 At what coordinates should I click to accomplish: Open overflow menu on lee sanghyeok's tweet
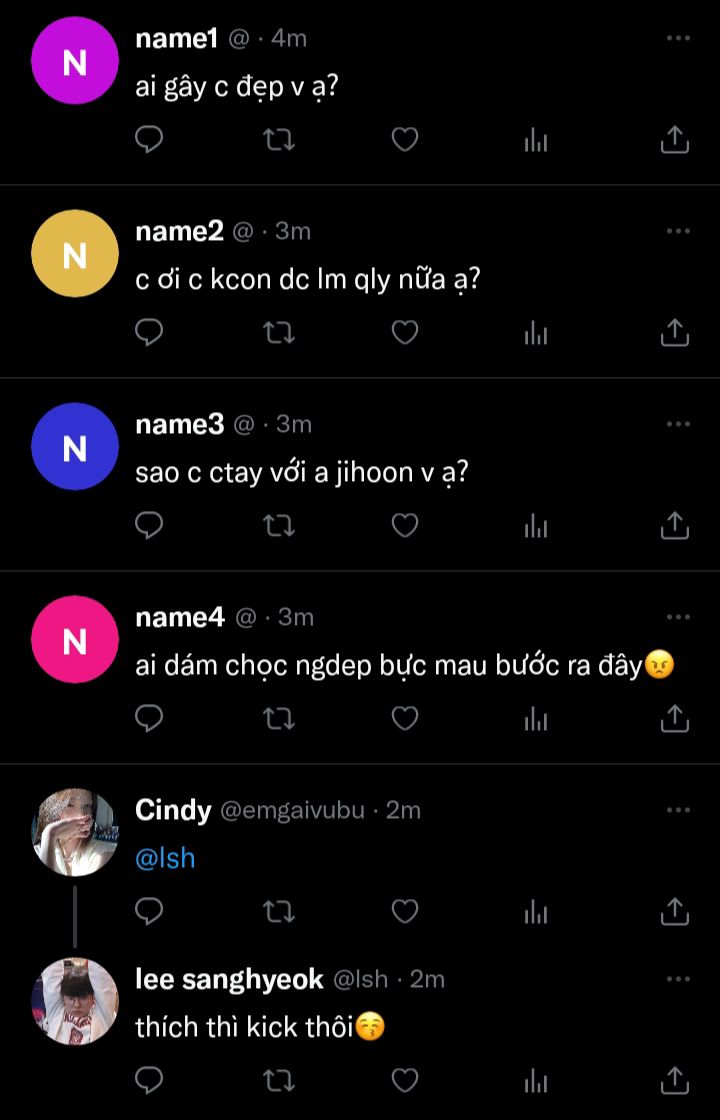point(678,979)
